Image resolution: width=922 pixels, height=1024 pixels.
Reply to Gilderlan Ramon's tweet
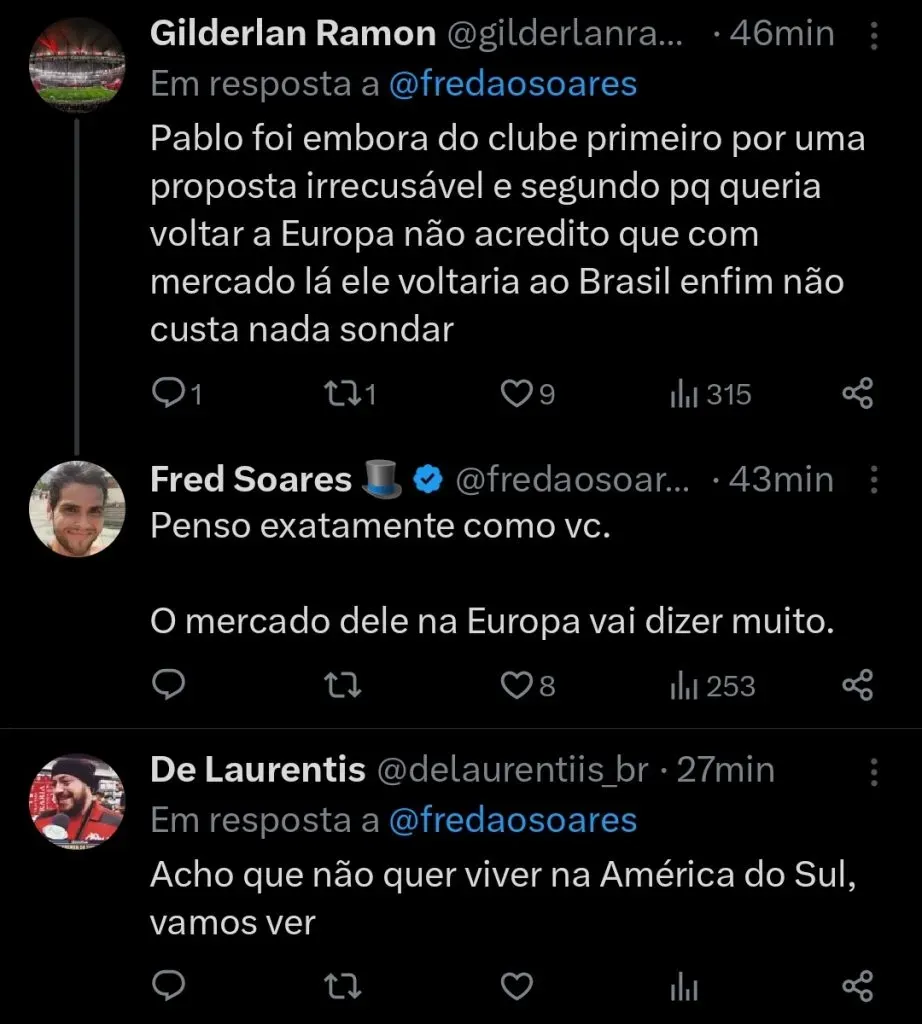[x=170, y=393]
